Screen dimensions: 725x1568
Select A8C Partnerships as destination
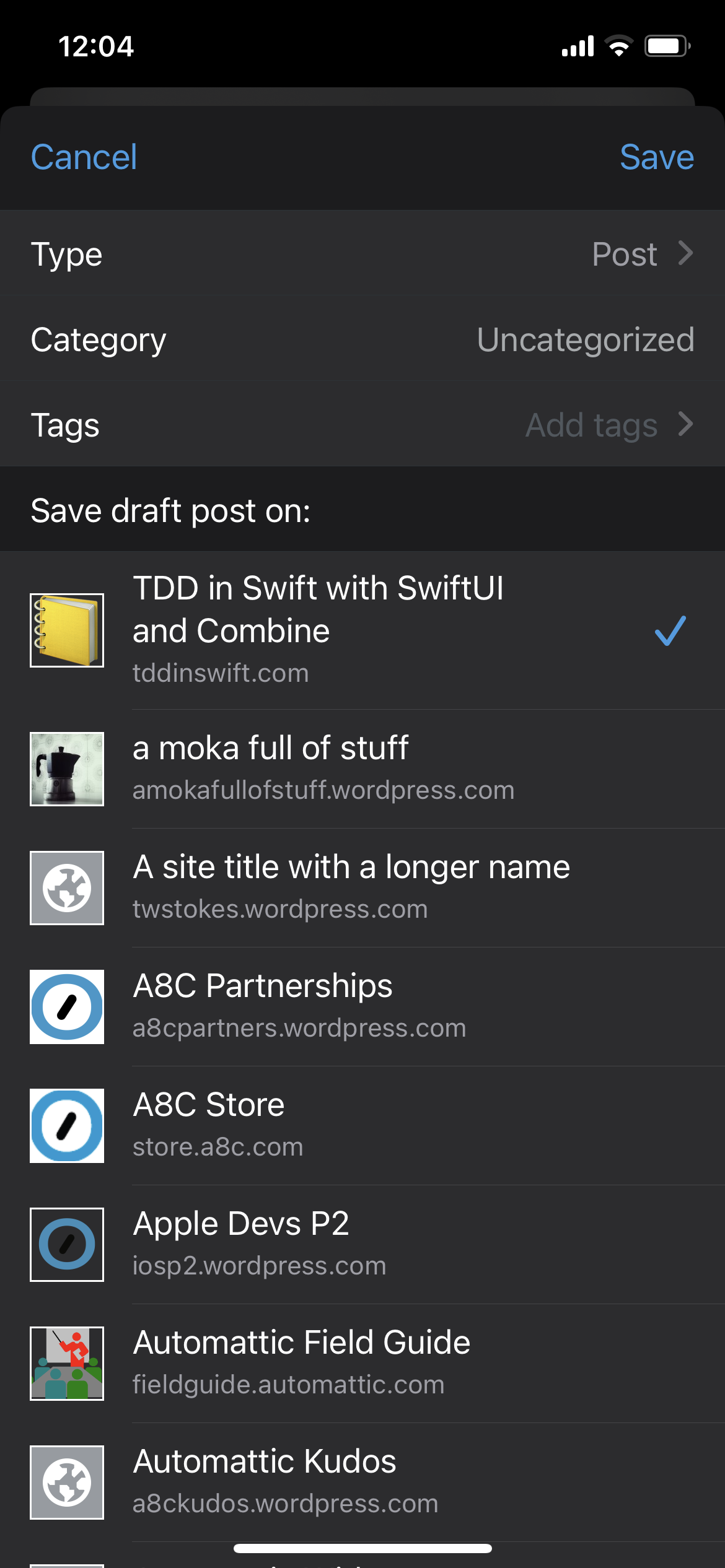362,1006
